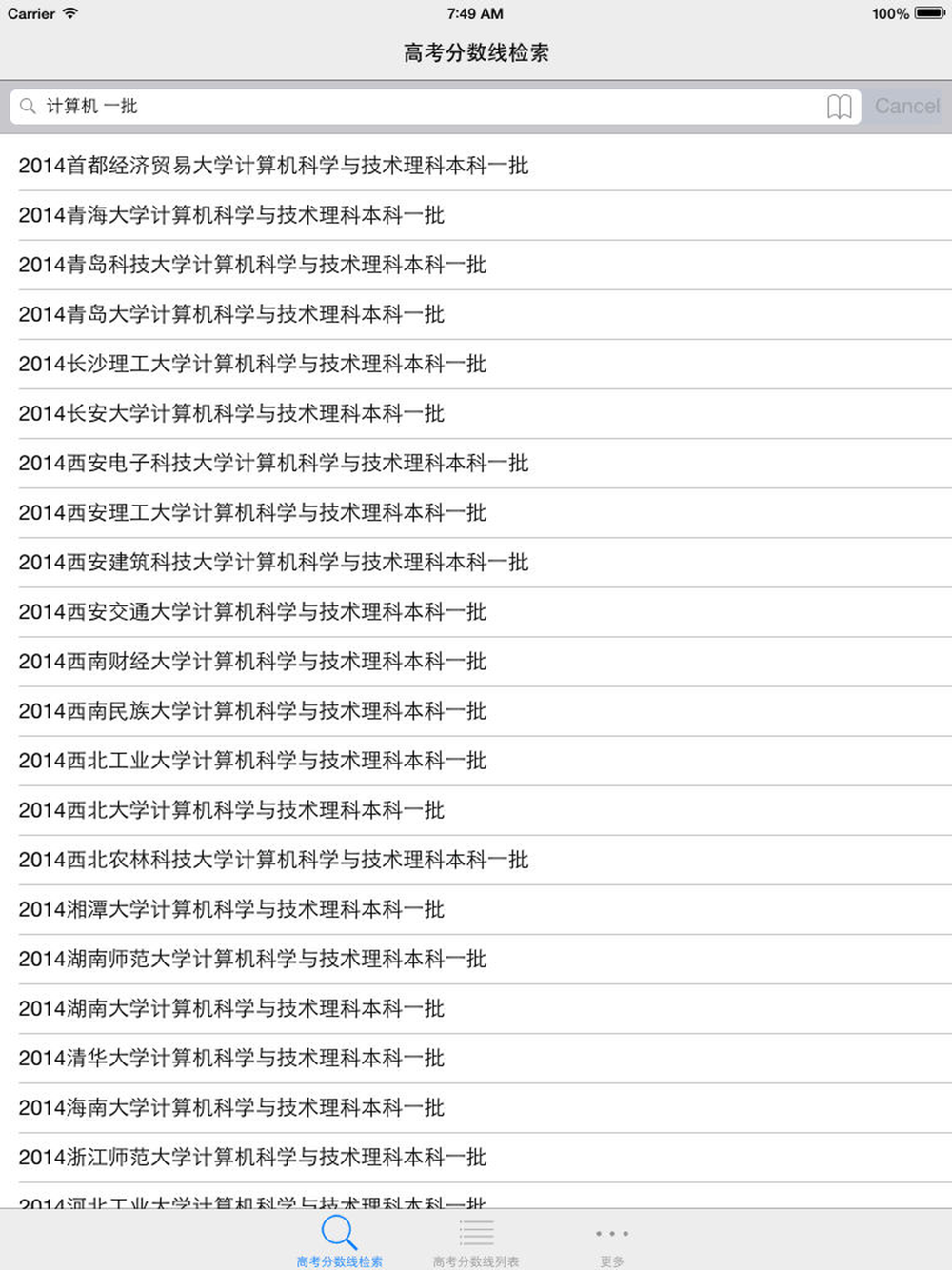Select 2014西南财经大学 entry
Image resolution: width=952 pixels, height=1270 pixels.
476,662
